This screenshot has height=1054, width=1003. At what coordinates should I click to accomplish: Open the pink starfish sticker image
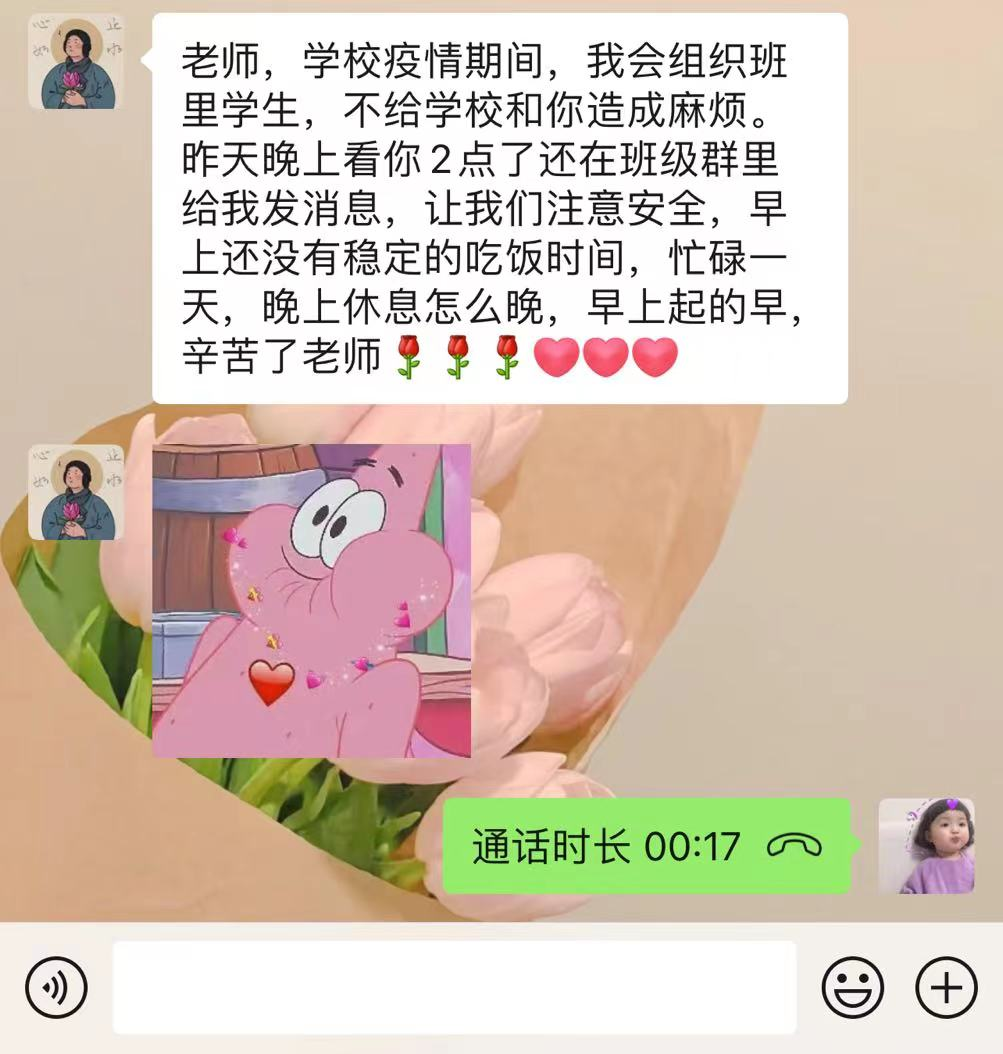(x=311, y=600)
